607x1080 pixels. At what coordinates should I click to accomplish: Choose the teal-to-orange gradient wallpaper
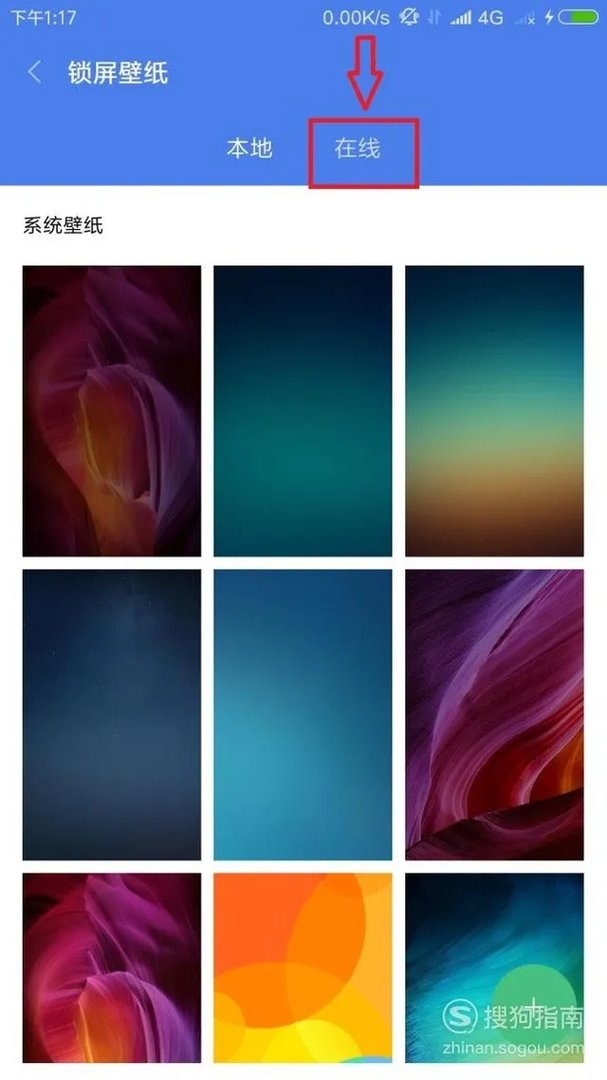(494, 410)
